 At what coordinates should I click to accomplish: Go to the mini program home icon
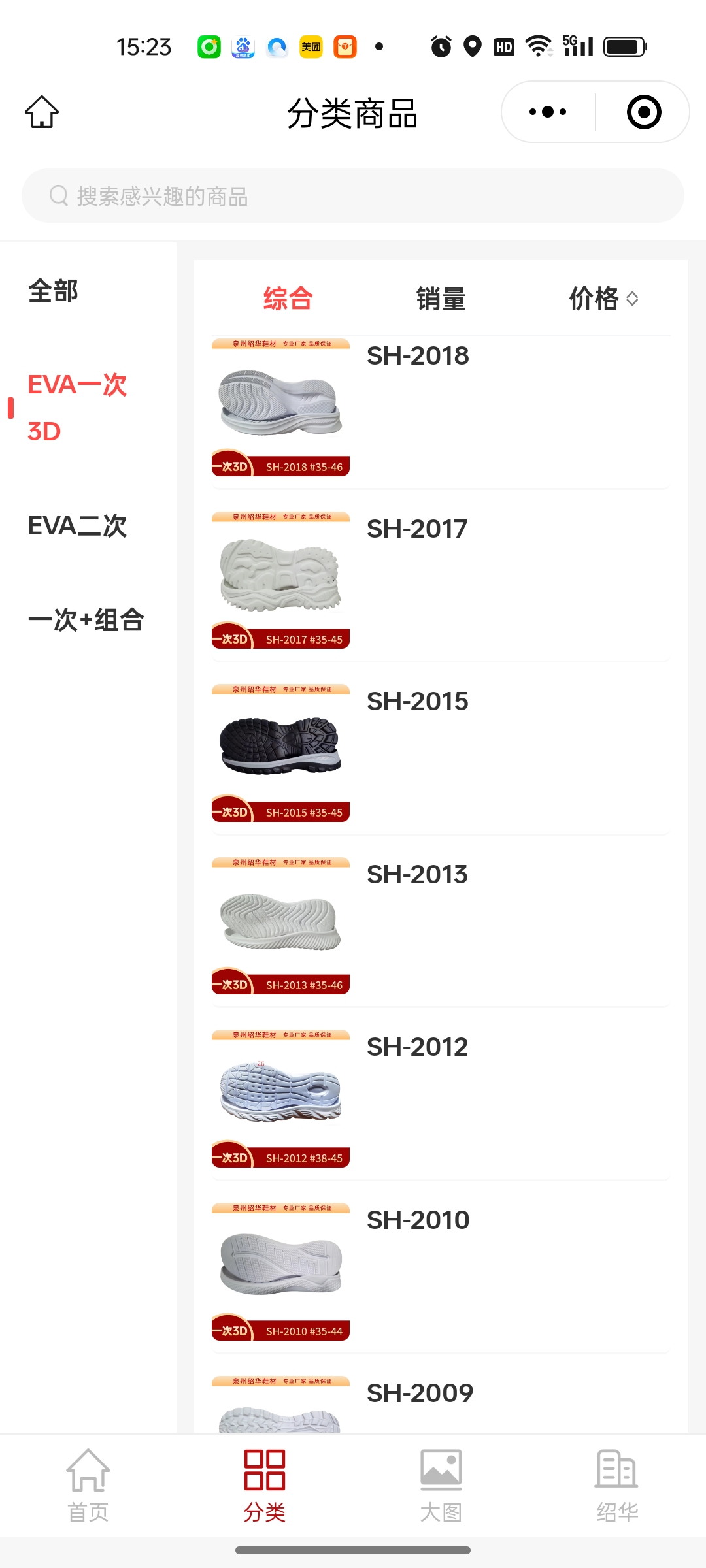pos(42,112)
